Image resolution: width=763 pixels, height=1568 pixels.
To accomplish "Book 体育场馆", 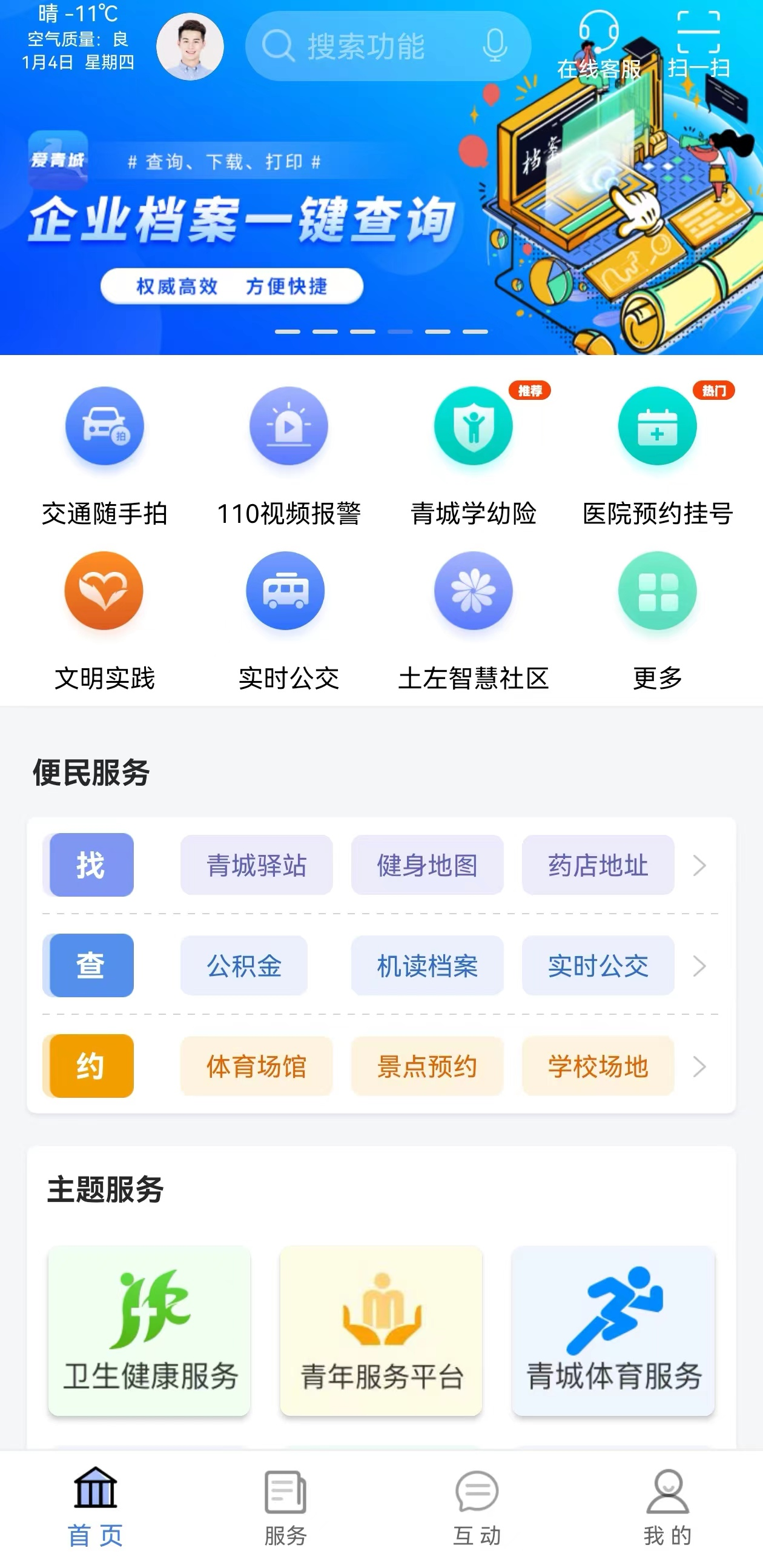I will (x=256, y=1066).
